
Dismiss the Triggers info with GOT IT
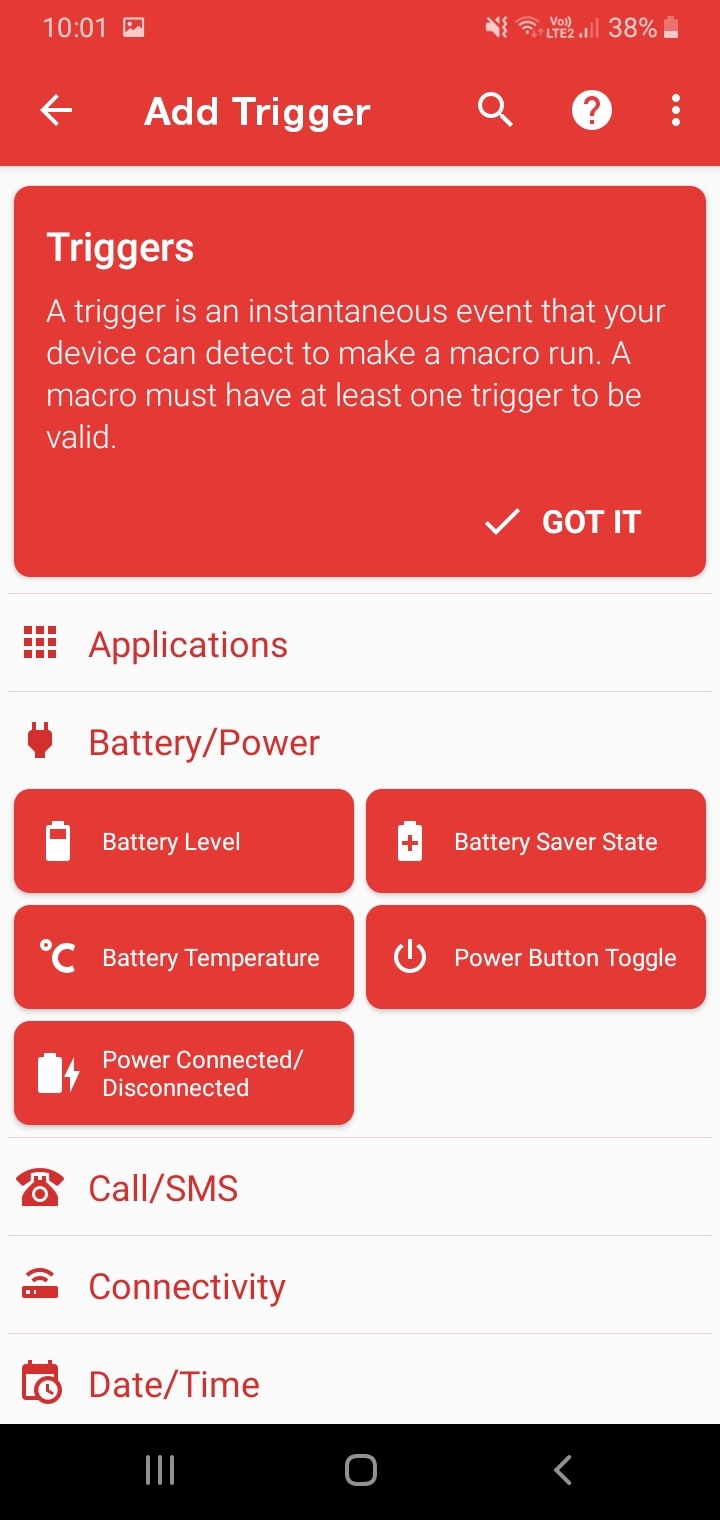[x=563, y=522]
